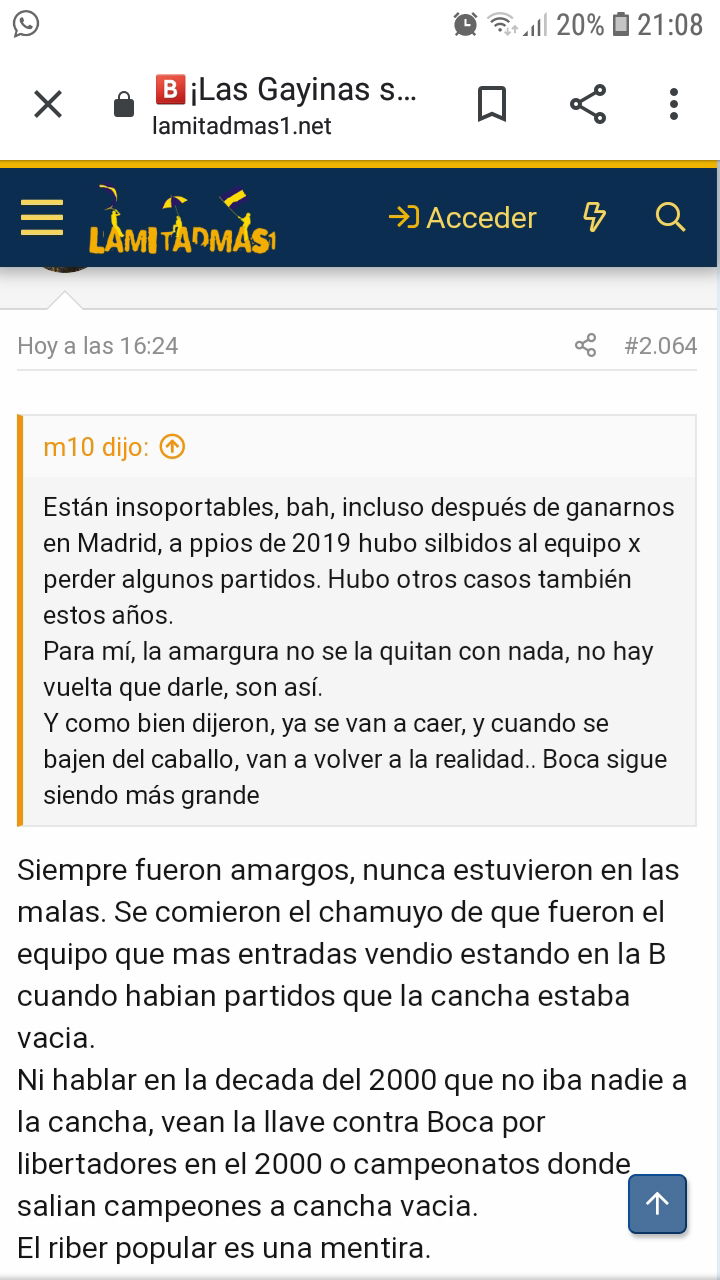Go to the LaMitadMas1 home logo
The height and width of the screenshot is (1280, 720).
tap(182, 219)
